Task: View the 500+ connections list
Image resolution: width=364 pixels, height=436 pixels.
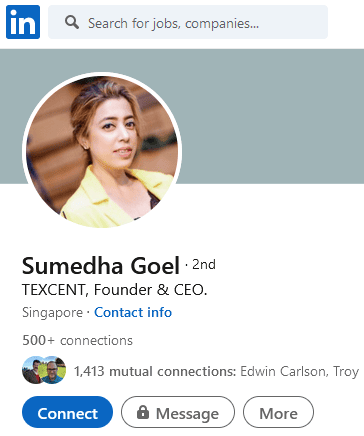Action: [x=77, y=341]
